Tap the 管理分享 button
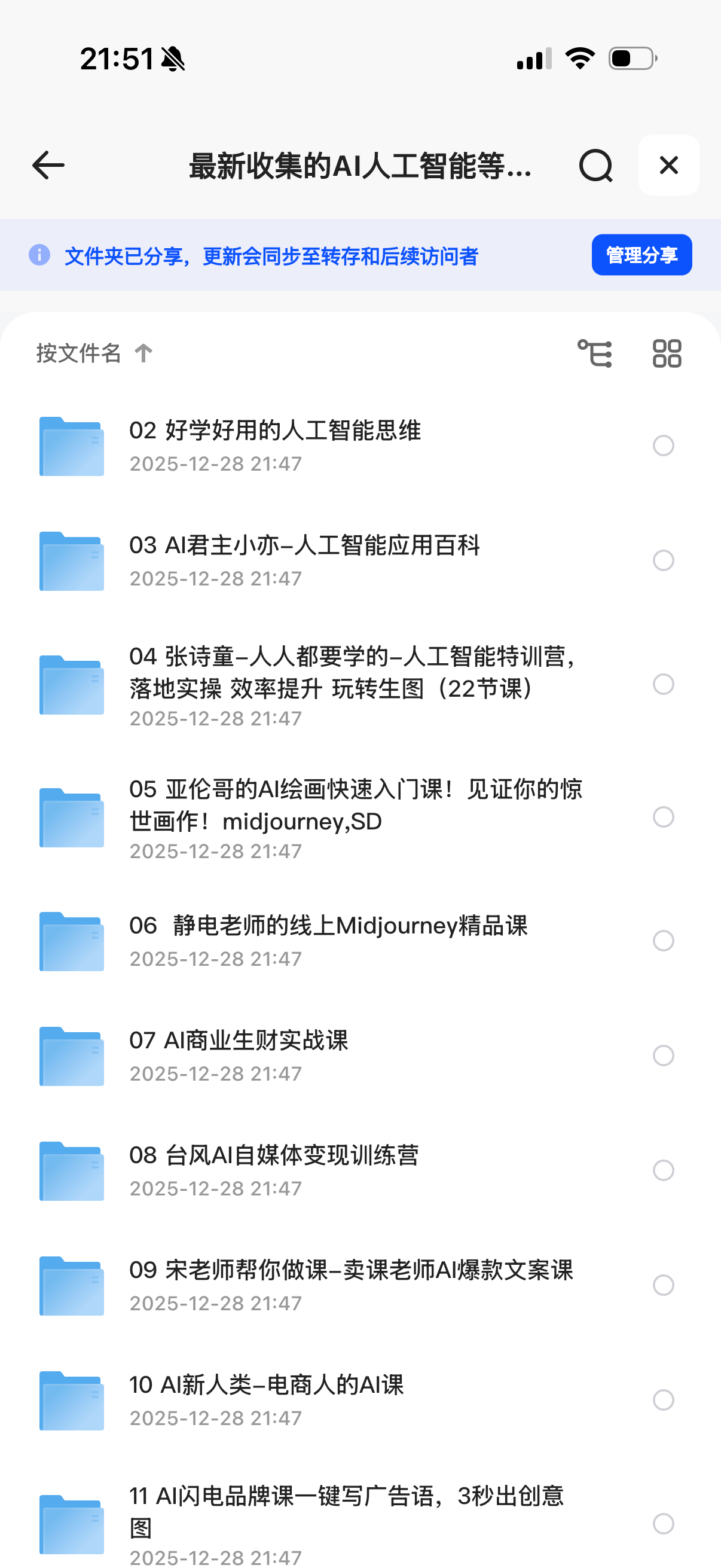 [x=641, y=255]
